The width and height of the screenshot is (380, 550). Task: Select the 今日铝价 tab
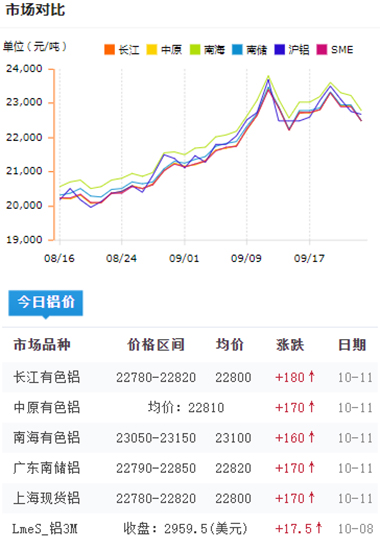pos(46,303)
